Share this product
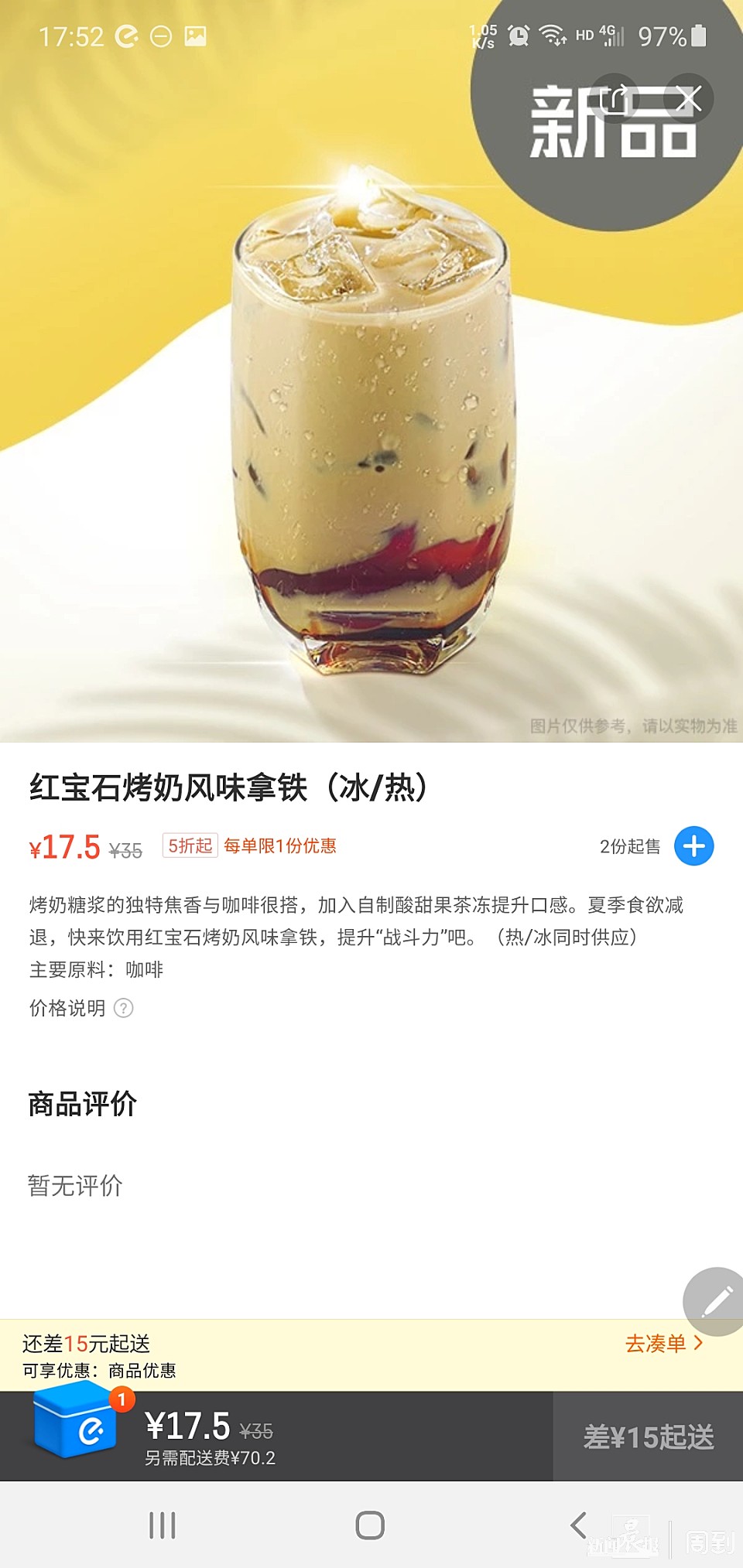The image size is (743, 1568). [x=615, y=98]
